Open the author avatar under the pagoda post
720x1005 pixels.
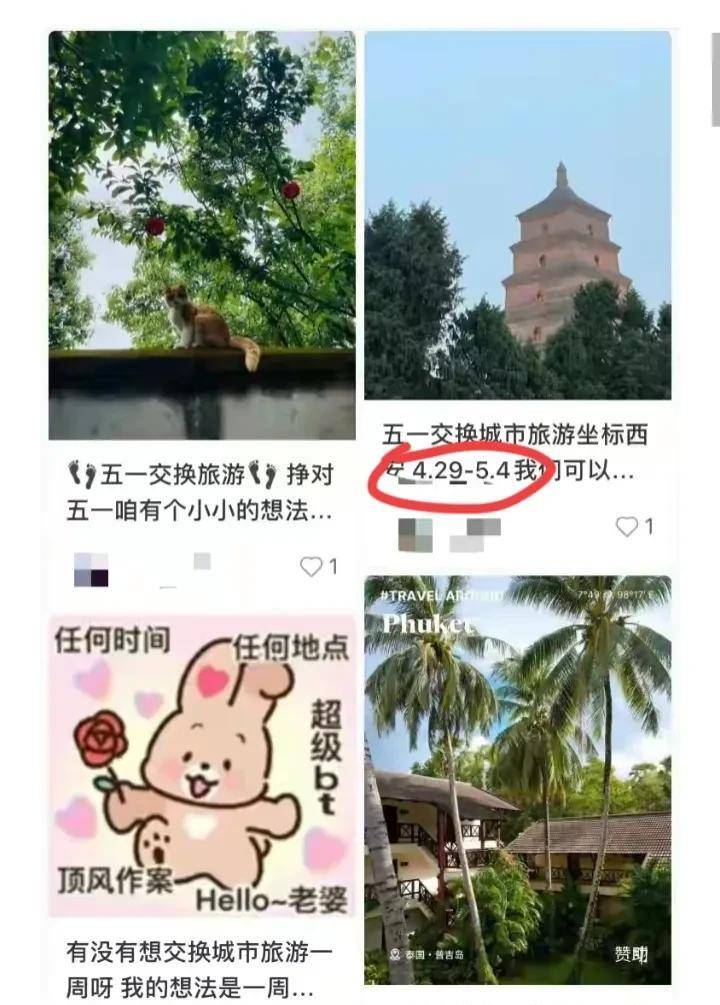[x=415, y=534]
